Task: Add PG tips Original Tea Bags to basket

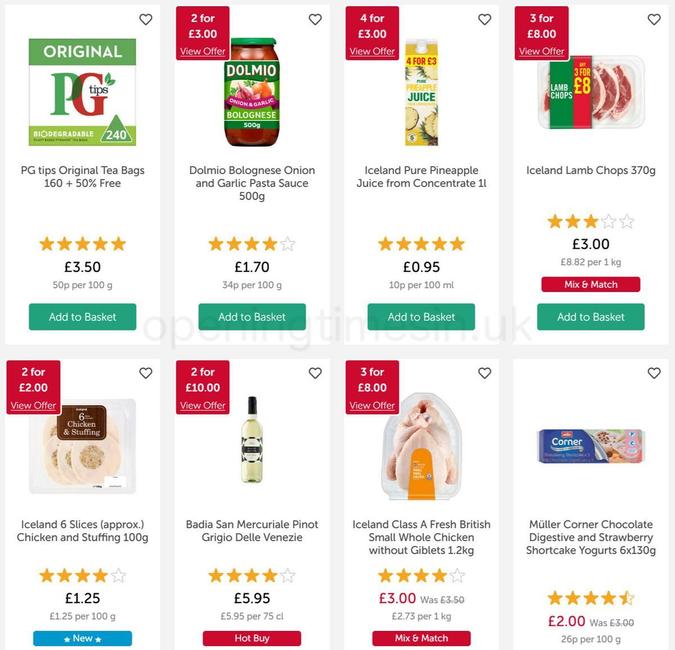Action: (82, 317)
